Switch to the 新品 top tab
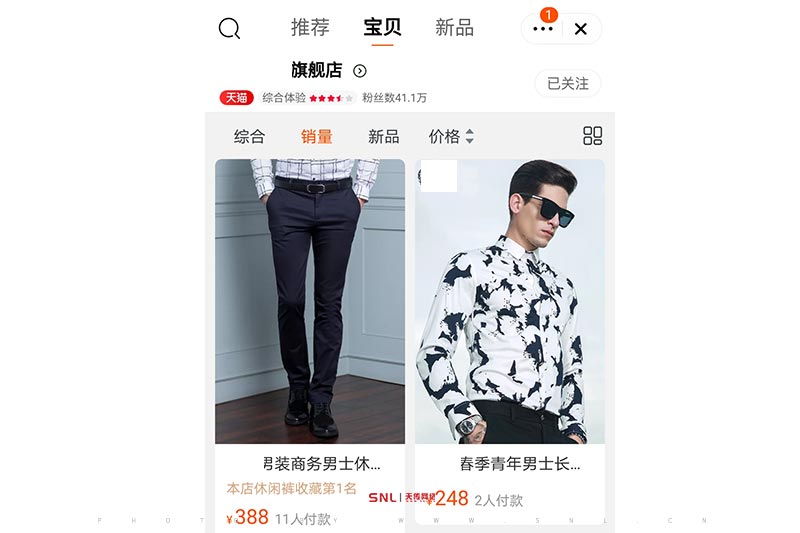 pos(454,28)
